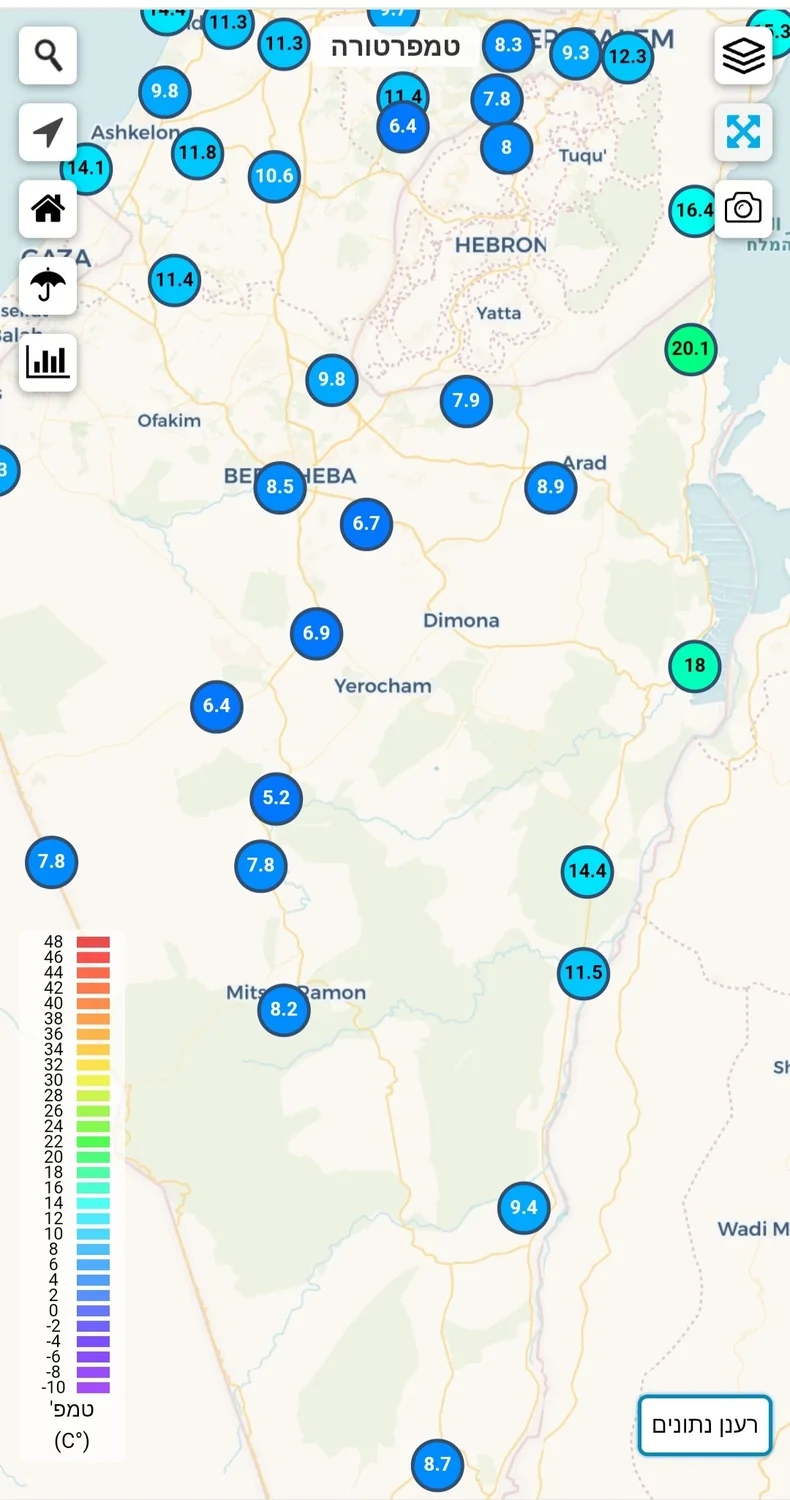This screenshot has height=1500, width=790.
Task: Tap the 7.9 temperature station
Action: click(466, 401)
